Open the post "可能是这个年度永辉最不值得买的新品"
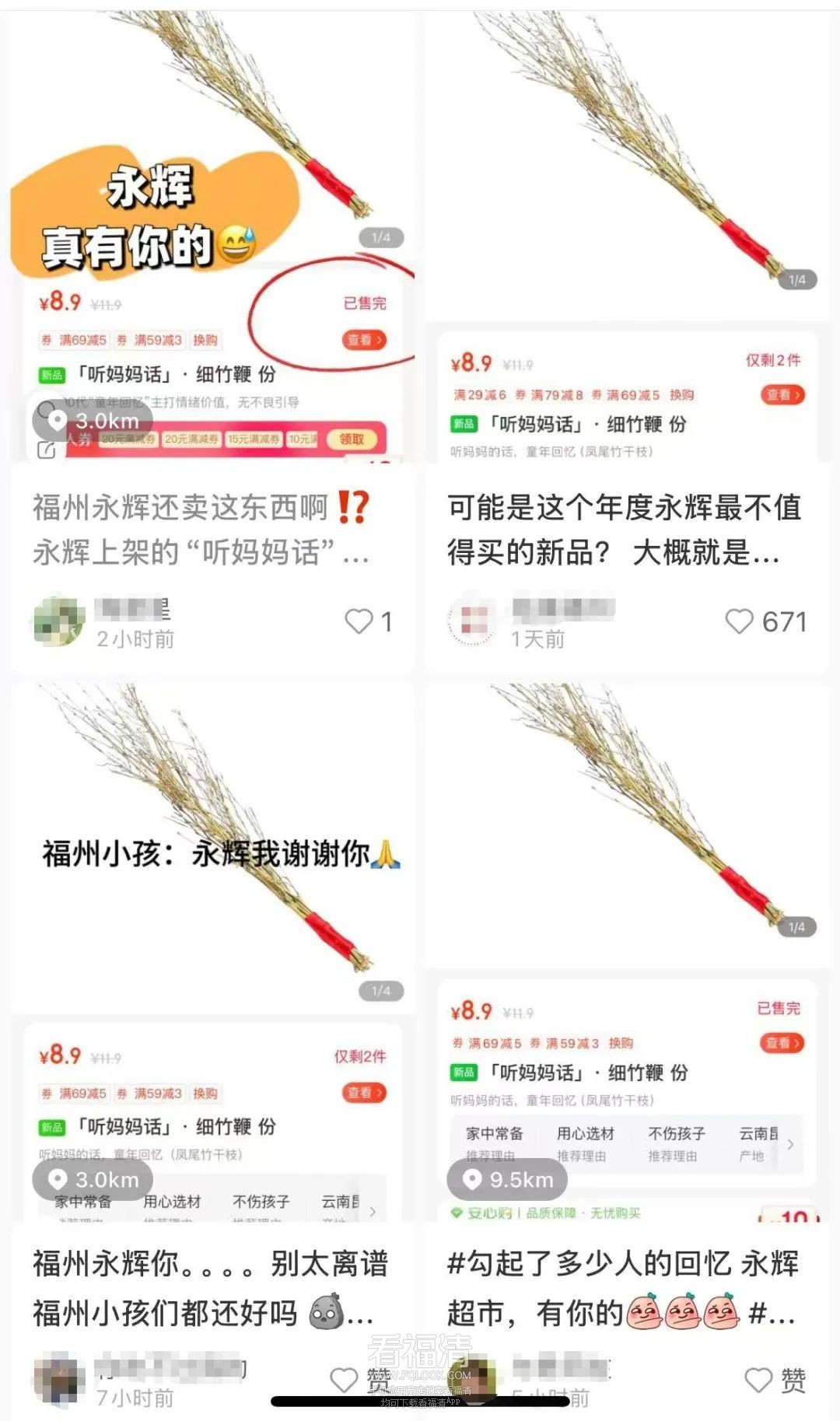Viewport: 840px width, 1421px height. [x=624, y=530]
